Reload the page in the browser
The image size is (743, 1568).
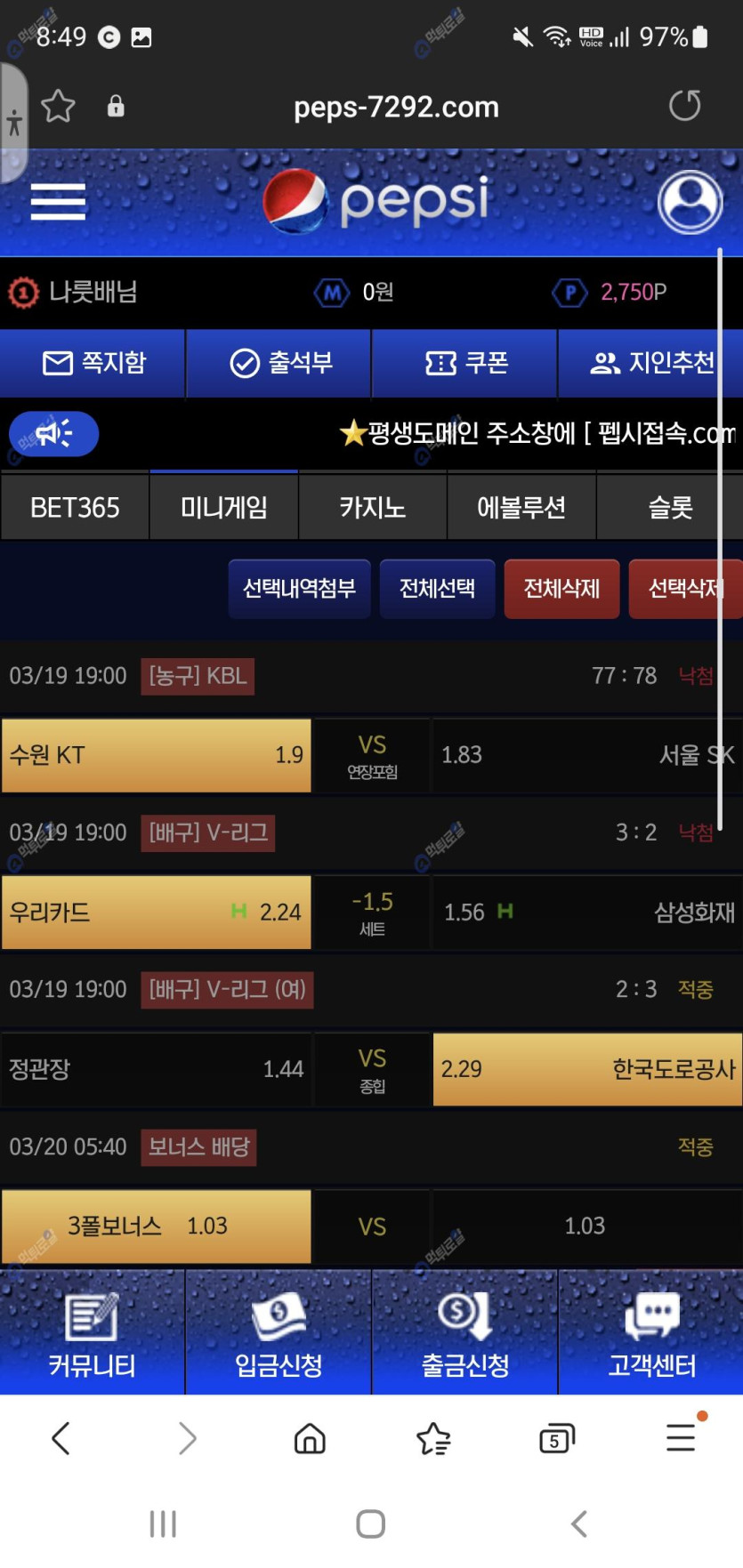click(x=684, y=106)
